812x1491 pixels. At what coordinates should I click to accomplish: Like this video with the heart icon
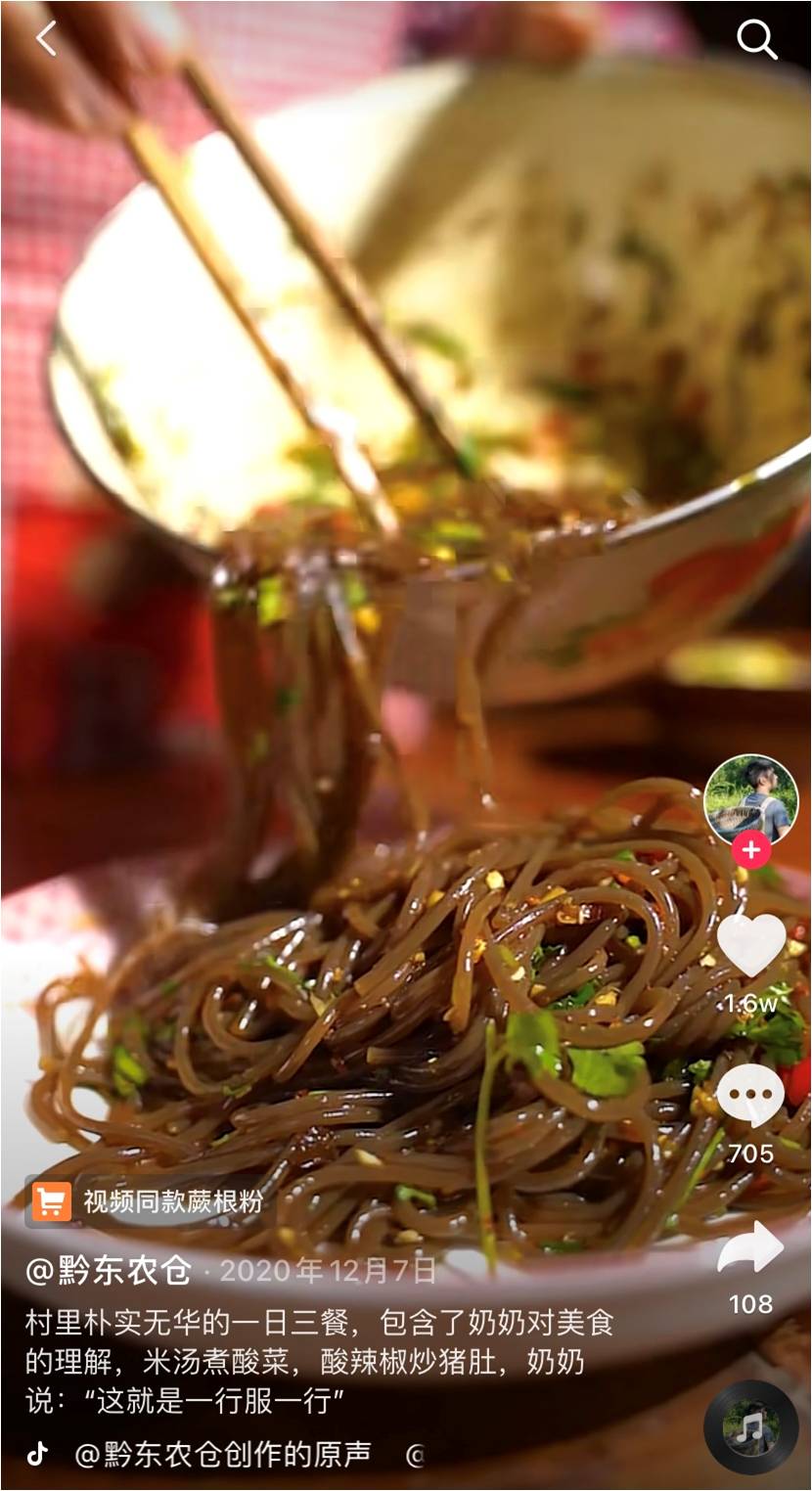pos(750,946)
